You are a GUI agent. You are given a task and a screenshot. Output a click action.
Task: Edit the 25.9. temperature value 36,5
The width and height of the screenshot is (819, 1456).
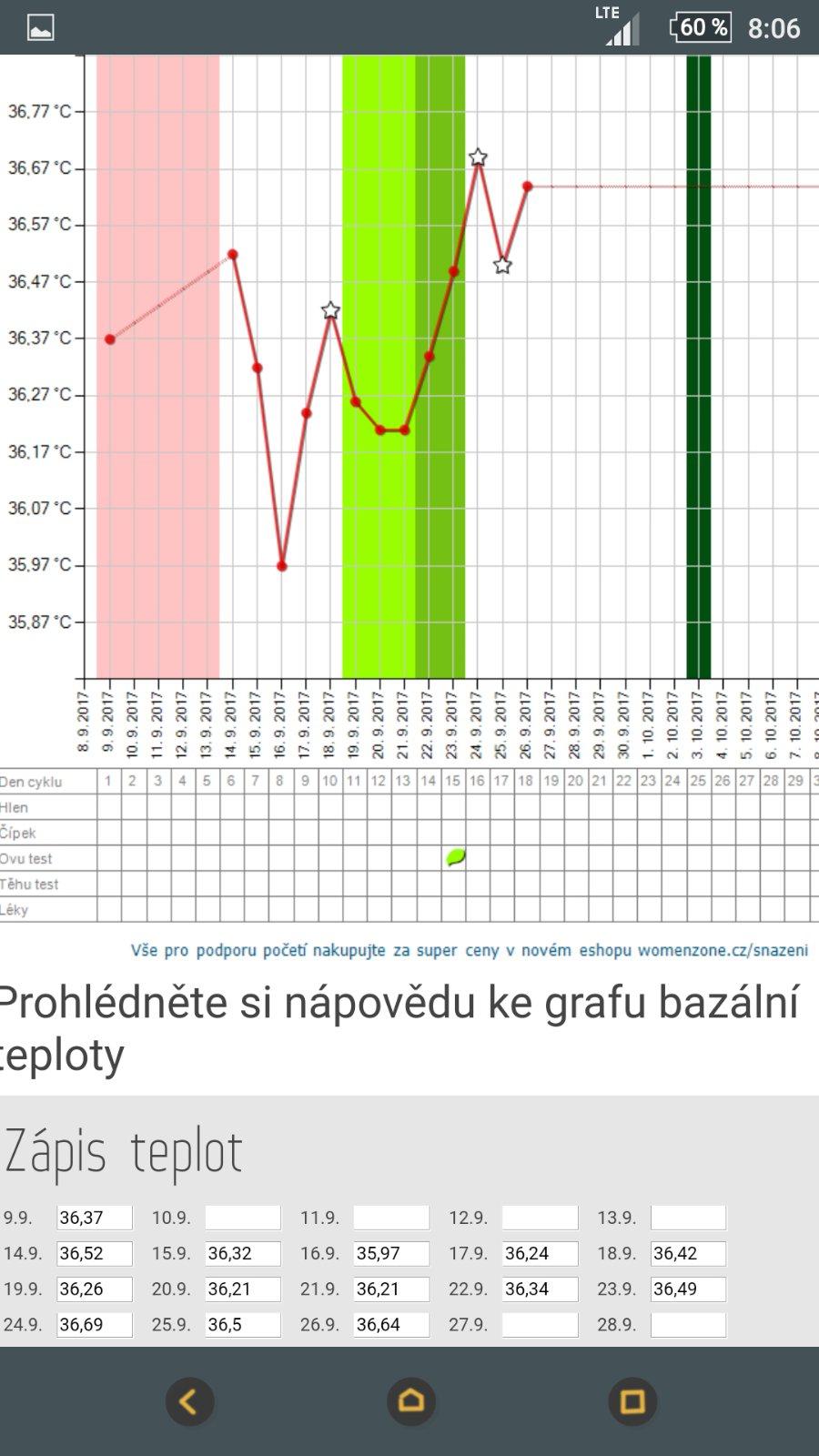pos(243,1324)
